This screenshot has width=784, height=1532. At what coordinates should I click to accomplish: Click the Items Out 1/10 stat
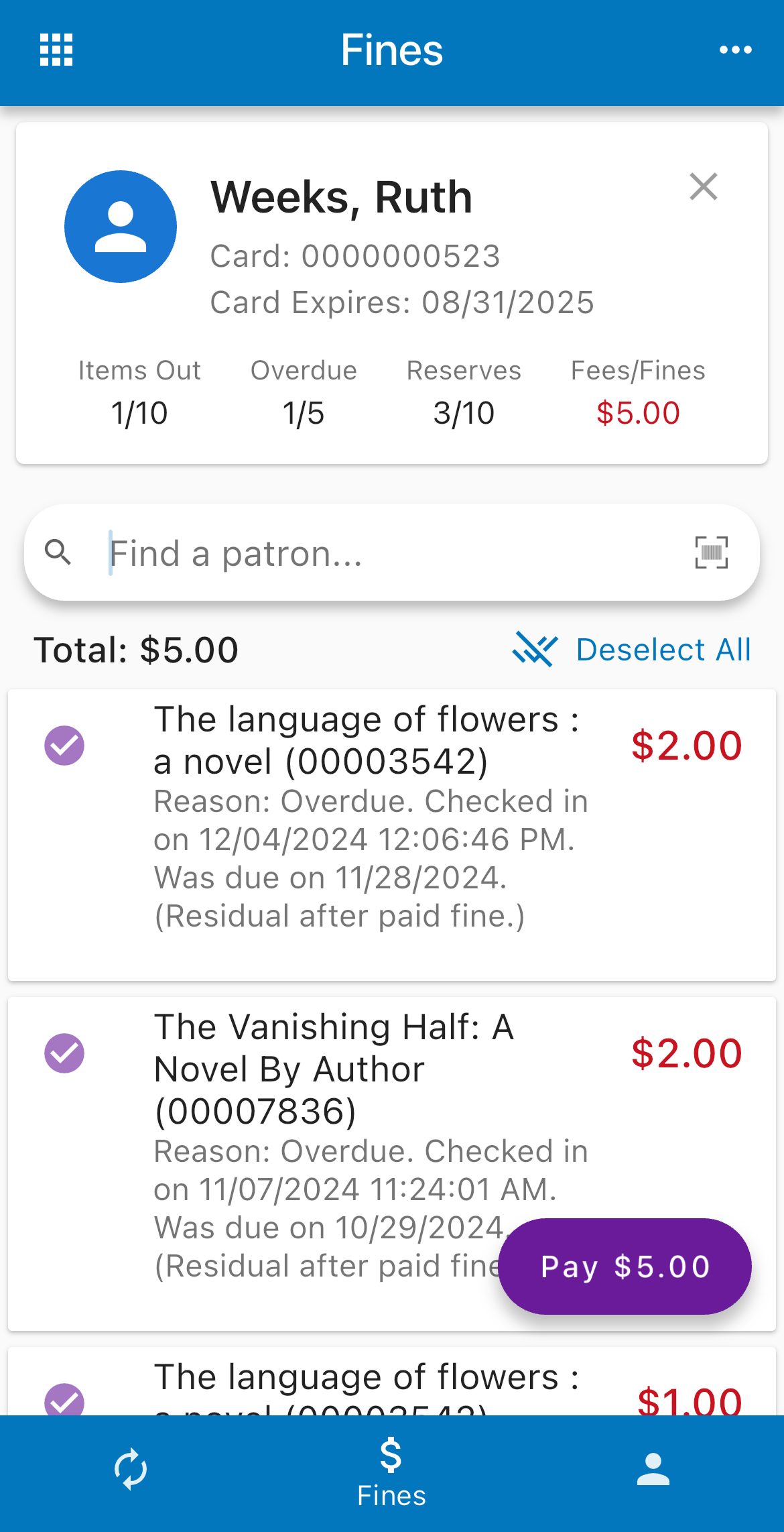(139, 392)
